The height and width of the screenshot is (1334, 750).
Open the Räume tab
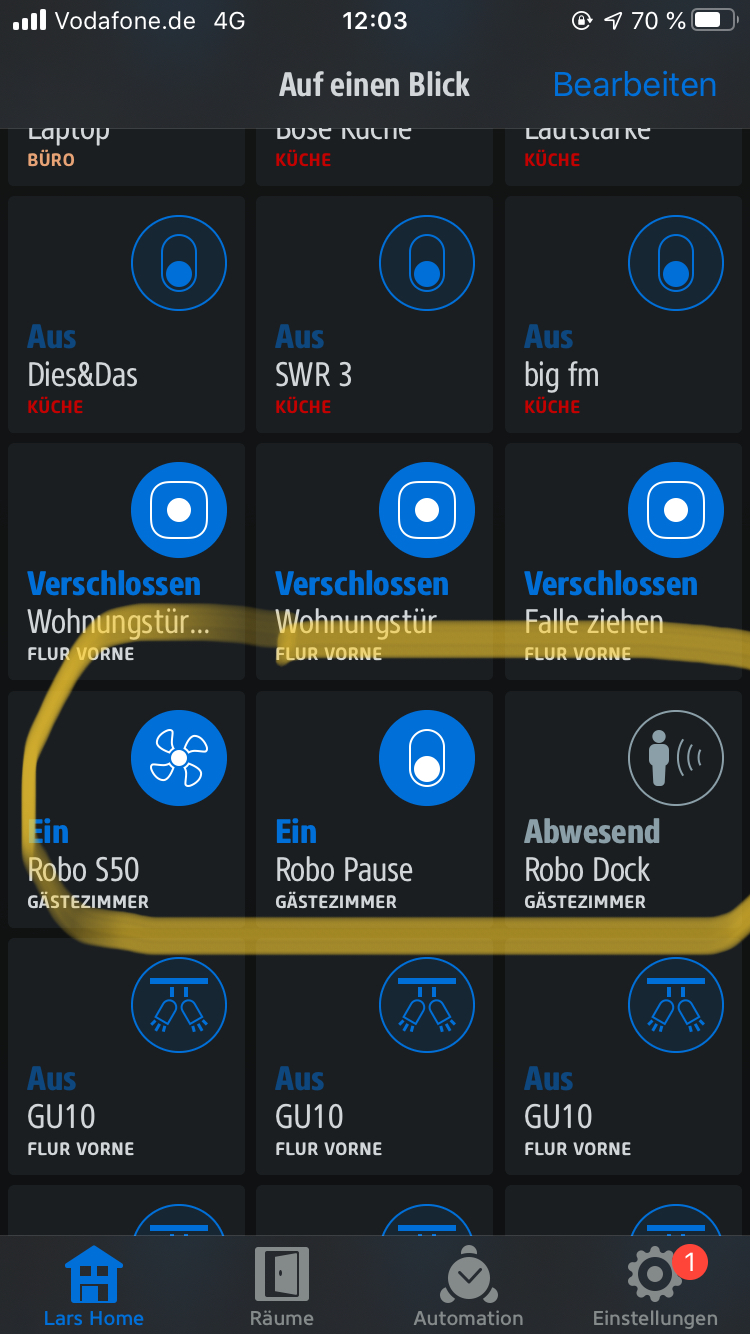pyautogui.click(x=281, y=1286)
